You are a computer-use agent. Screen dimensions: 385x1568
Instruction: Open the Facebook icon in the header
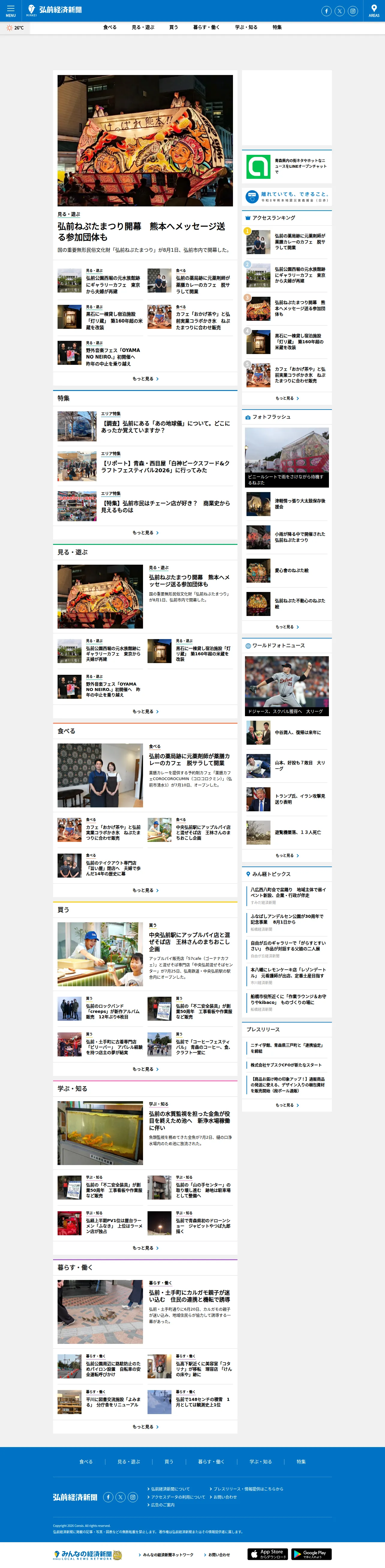pos(327,11)
